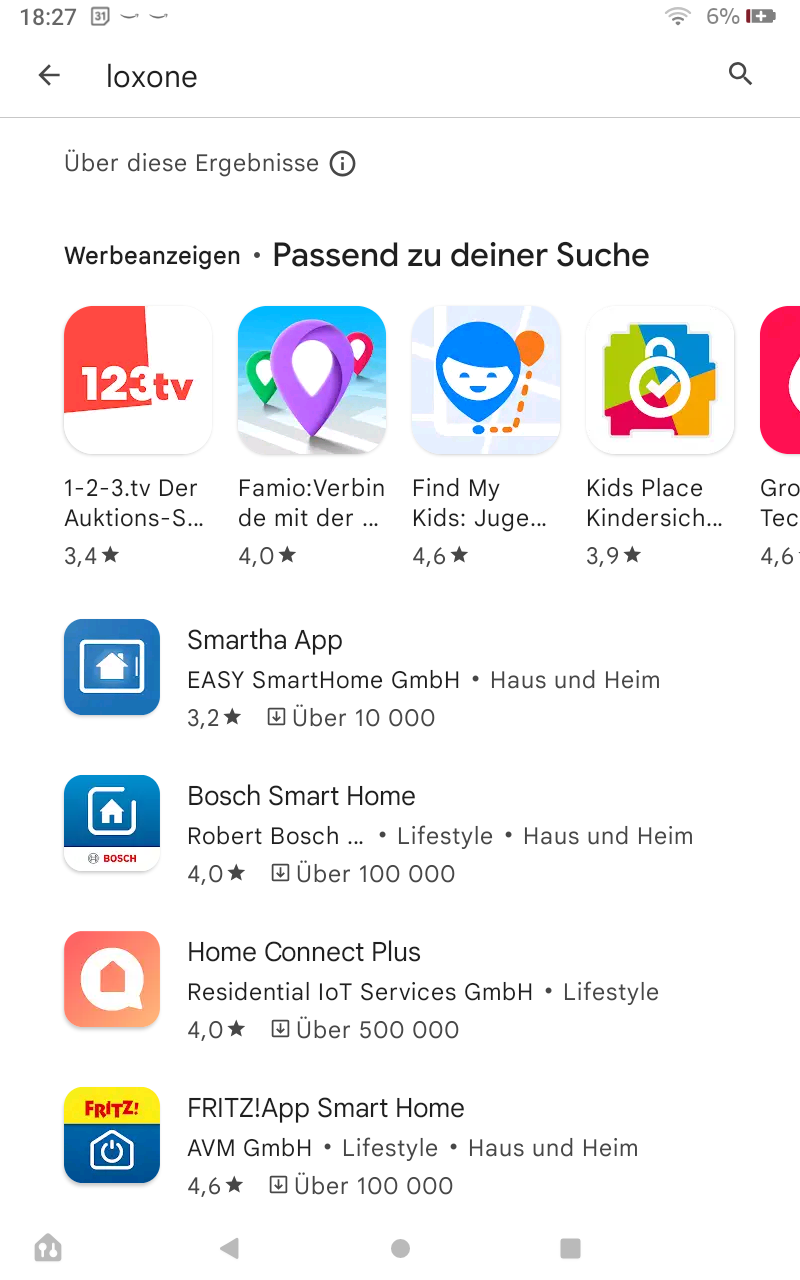This screenshot has height=1280, width=800.
Task: Show info about these results
Action: pos(343,163)
